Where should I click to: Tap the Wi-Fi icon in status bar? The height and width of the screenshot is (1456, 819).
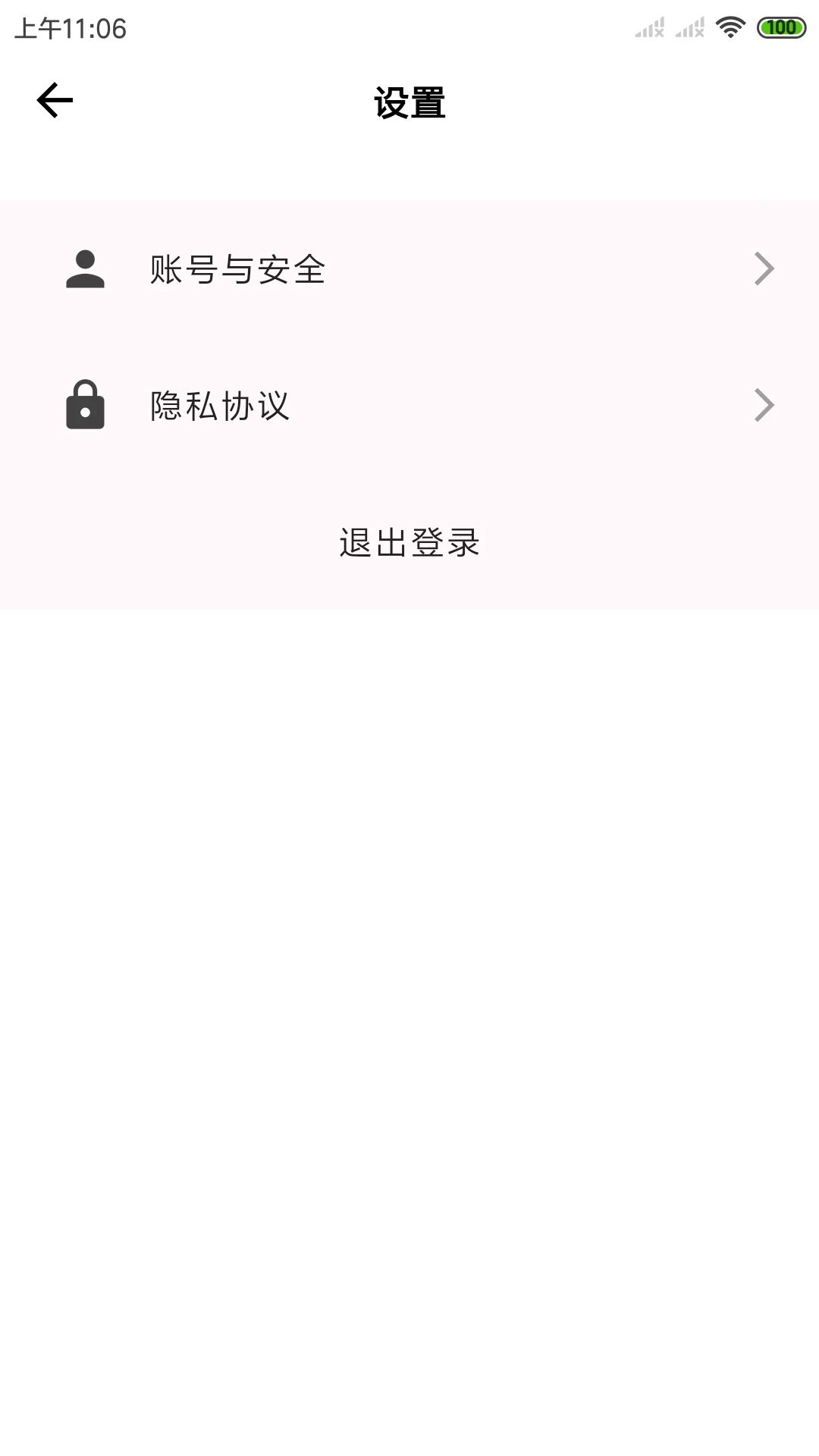[x=730, y=27]
